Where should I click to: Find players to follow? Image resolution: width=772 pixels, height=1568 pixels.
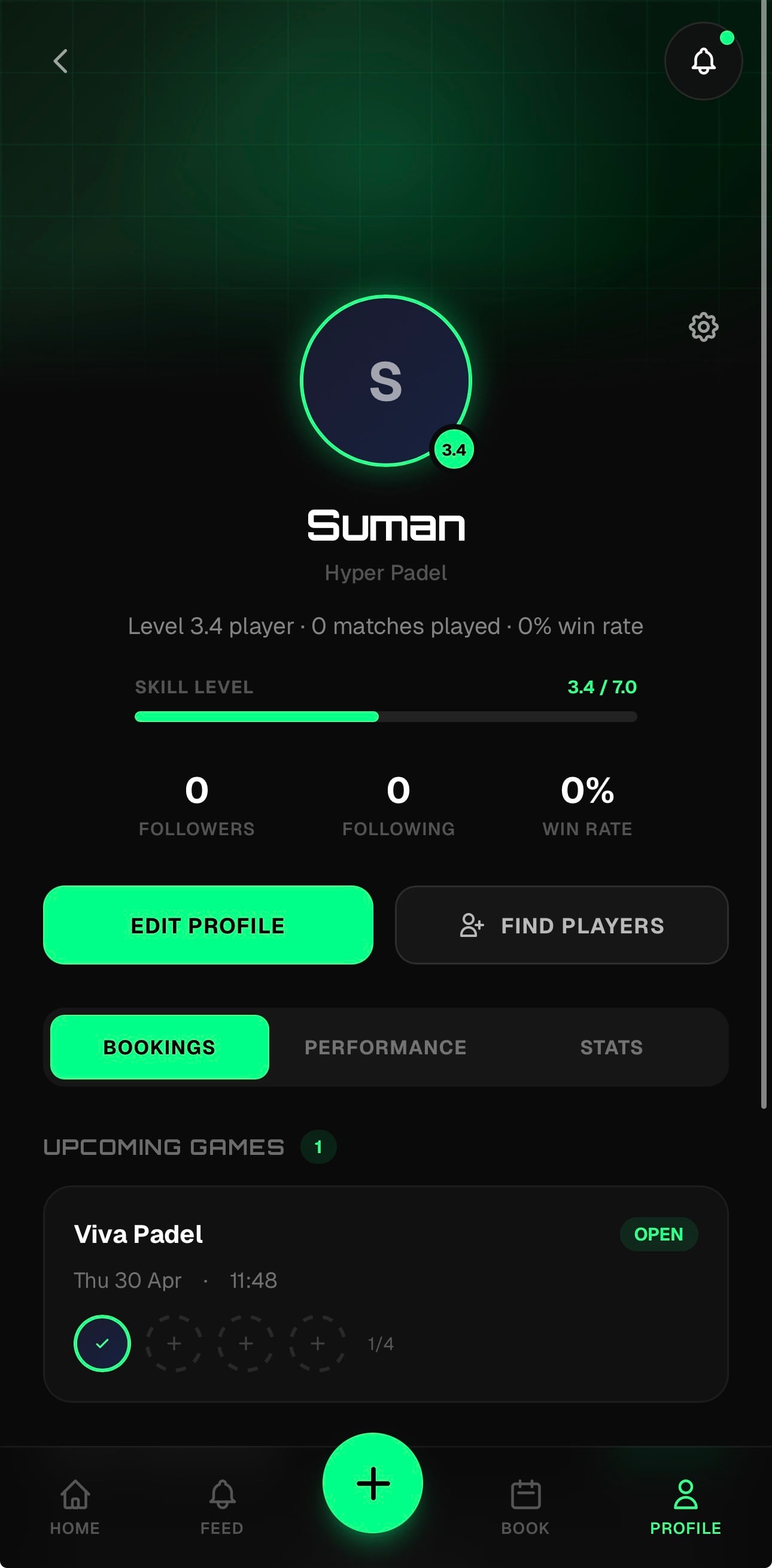tap(561, 924)
